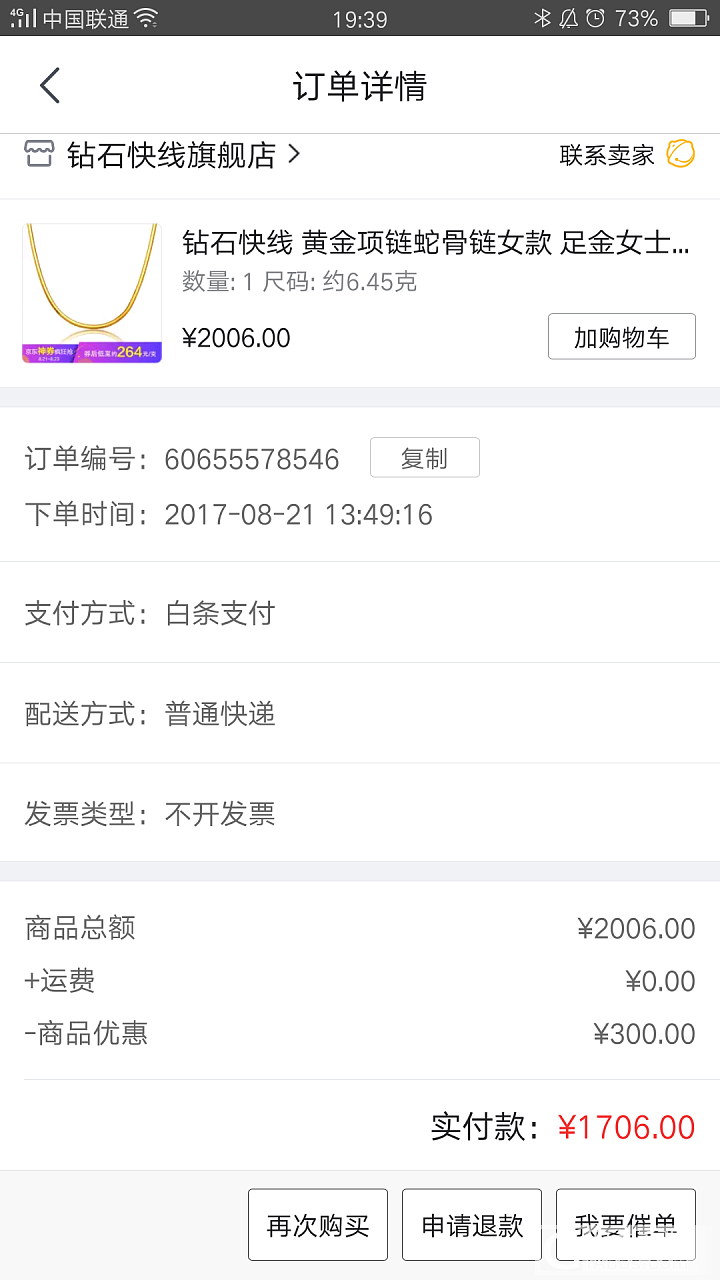Go back from order details
This screenshot has height=1280, width=720.
click(x=50, y=86)
